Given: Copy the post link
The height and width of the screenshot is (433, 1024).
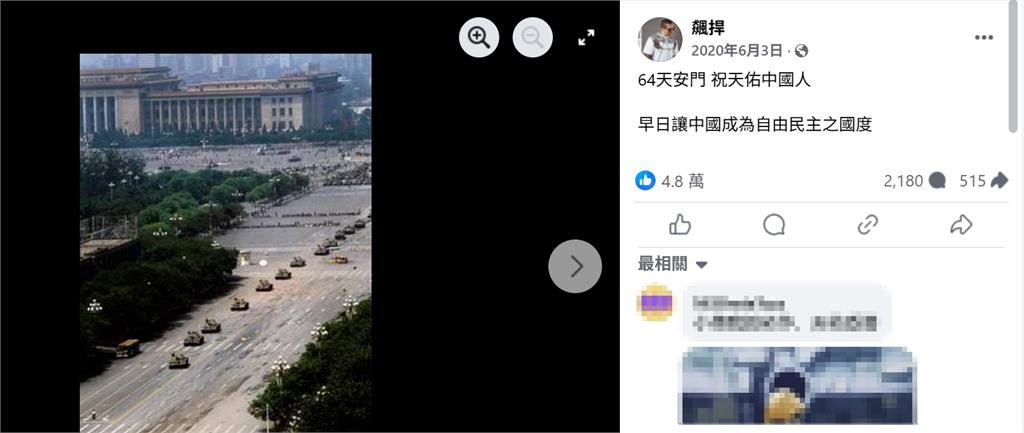Looking at the screenshot, I should pos(867,224).
